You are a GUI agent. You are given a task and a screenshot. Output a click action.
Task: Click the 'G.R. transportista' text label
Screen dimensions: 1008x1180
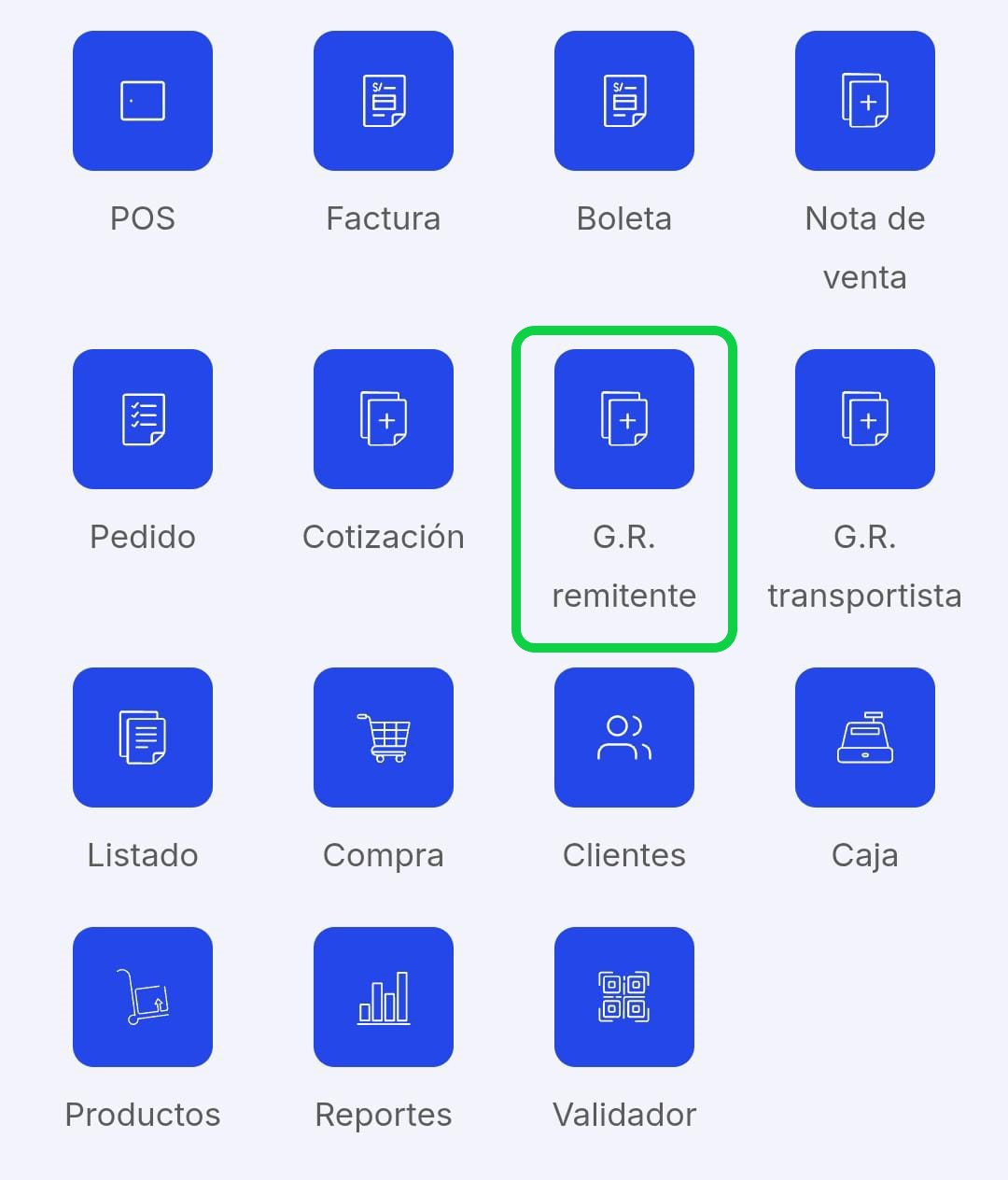[864, 567]
